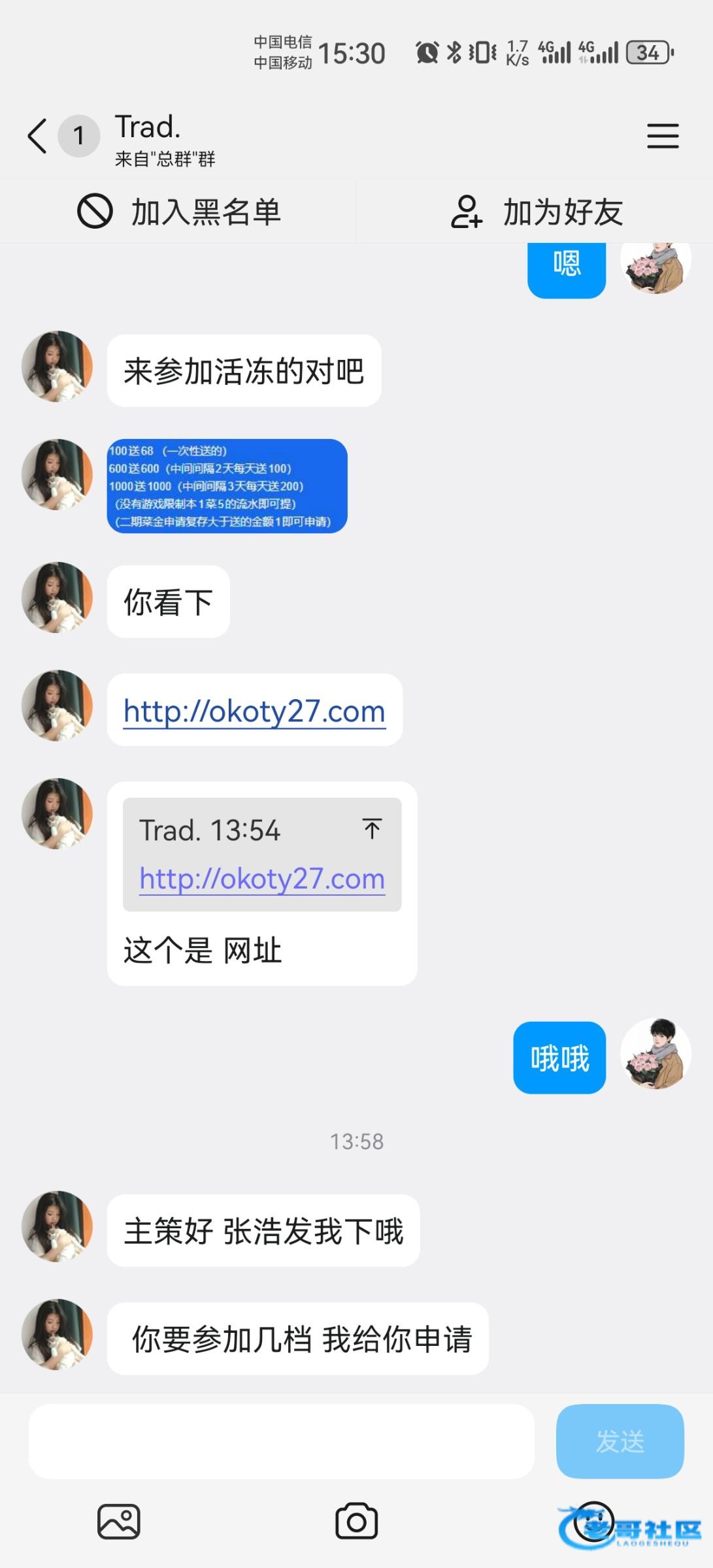This screenshot has width=713, height=1568.
Task: Focus the message text input field
Action: 281,1441
